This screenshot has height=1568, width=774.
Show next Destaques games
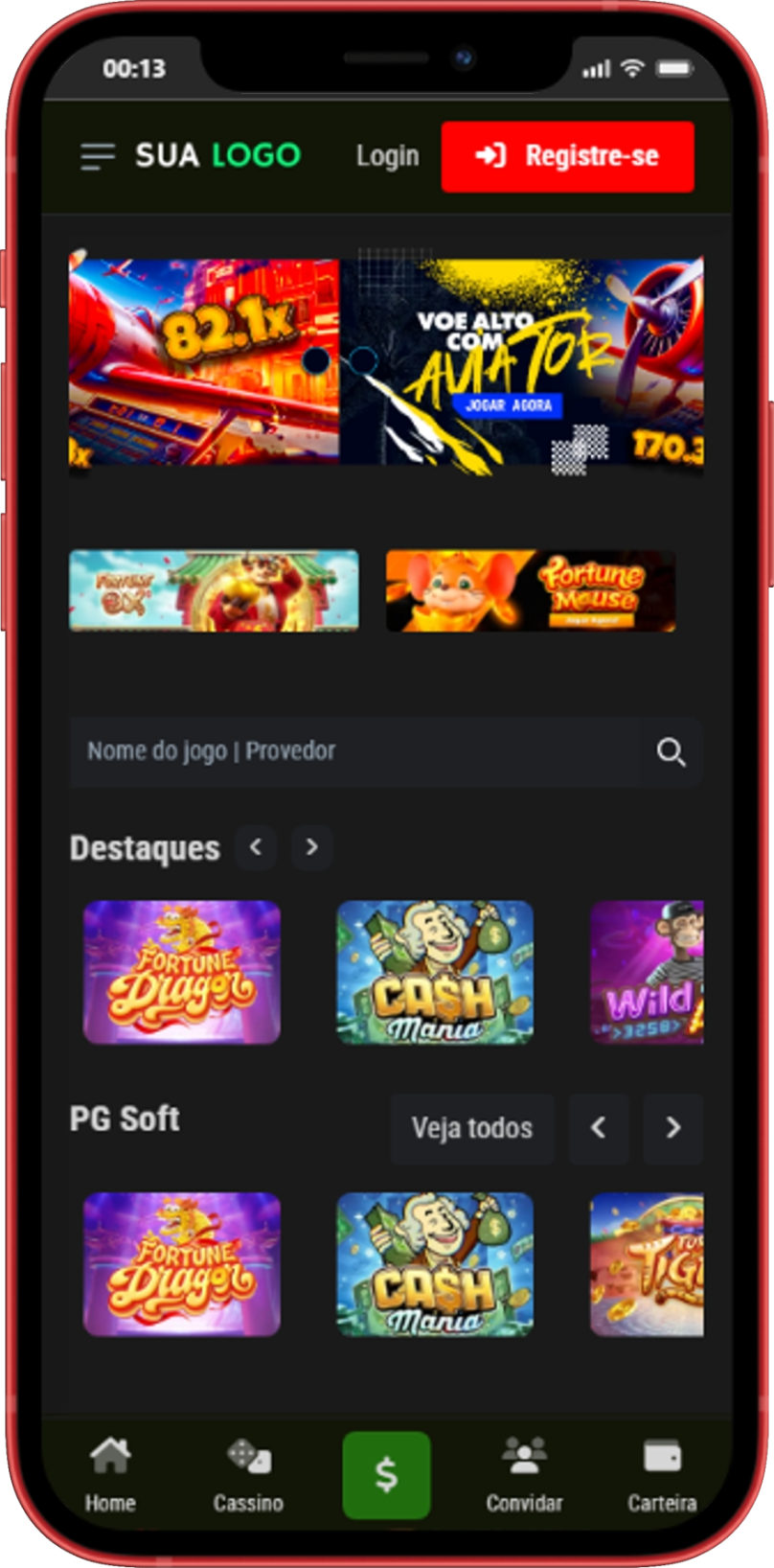311,847
